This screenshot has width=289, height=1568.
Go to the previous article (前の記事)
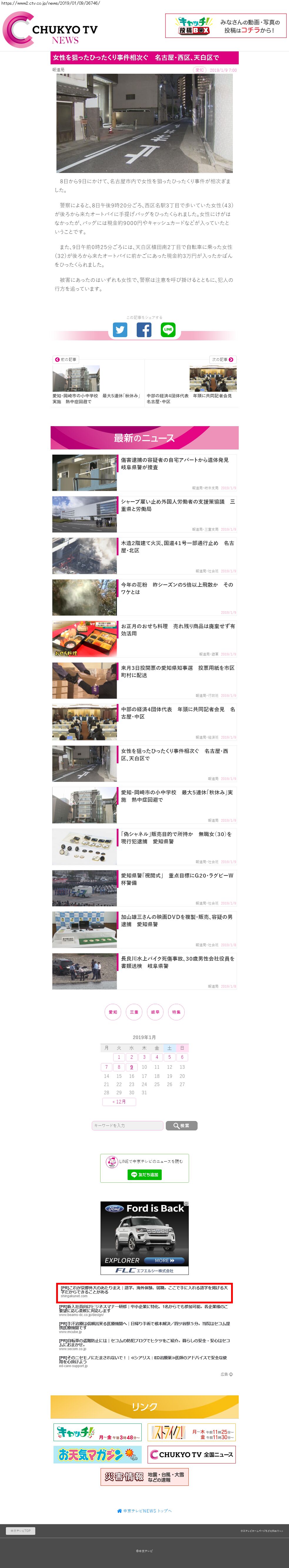click(66, 360)
